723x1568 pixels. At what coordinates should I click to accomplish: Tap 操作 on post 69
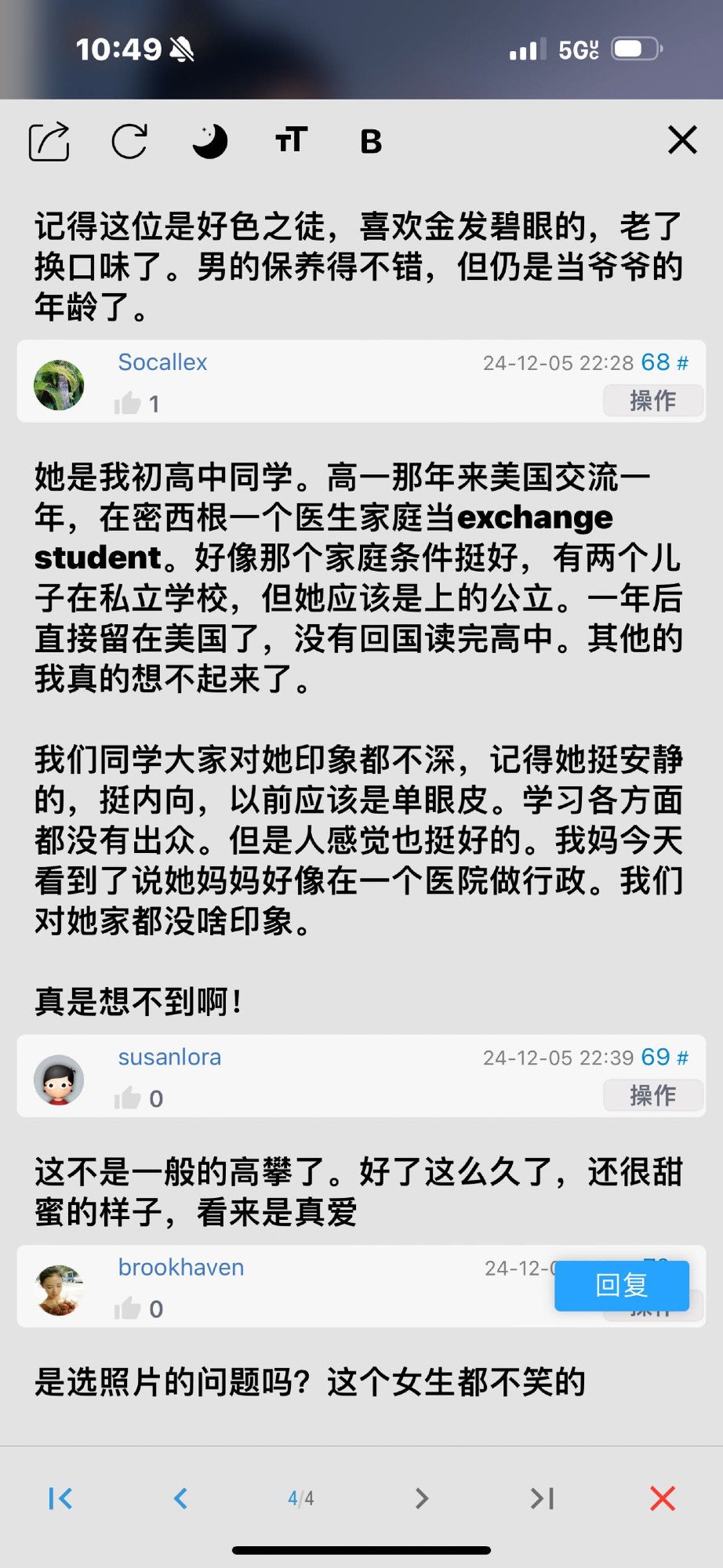[652, 1095]
